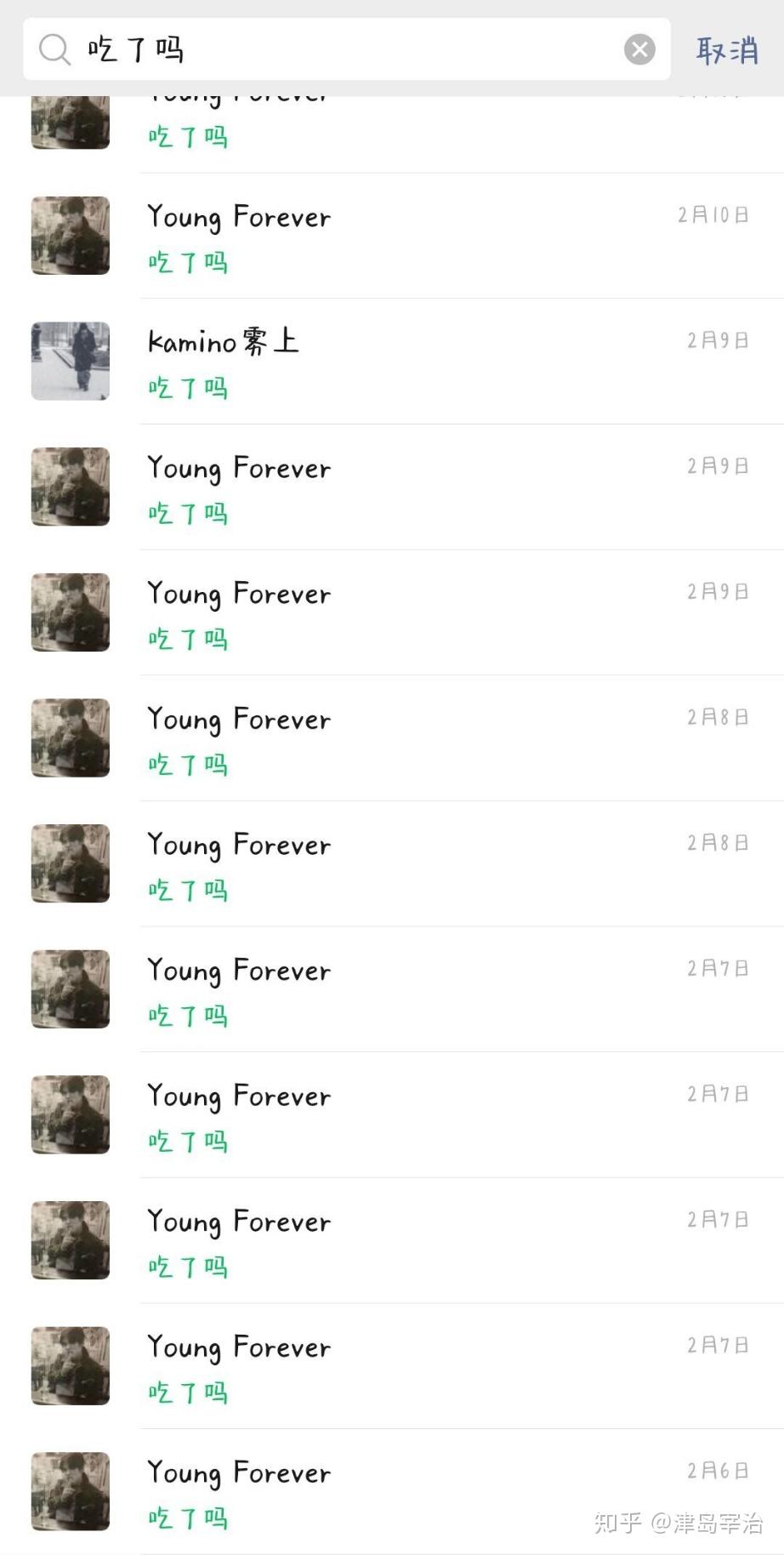Image resolution: width=784 pixels, height=1555 pixels.
Task: Clear the search text with the X button
Action: 639,49
